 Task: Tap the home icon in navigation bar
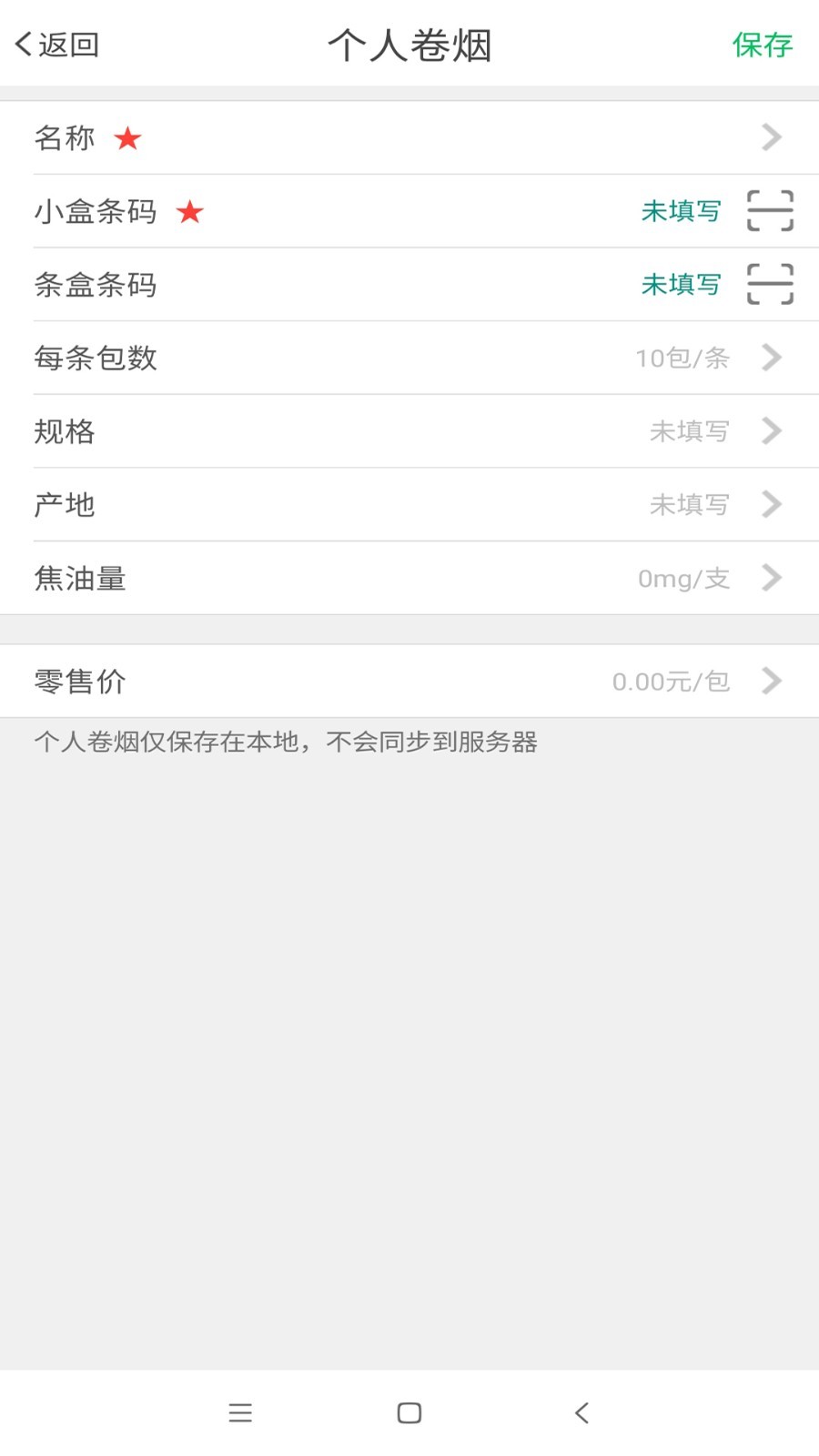[x=409, y=1412]
